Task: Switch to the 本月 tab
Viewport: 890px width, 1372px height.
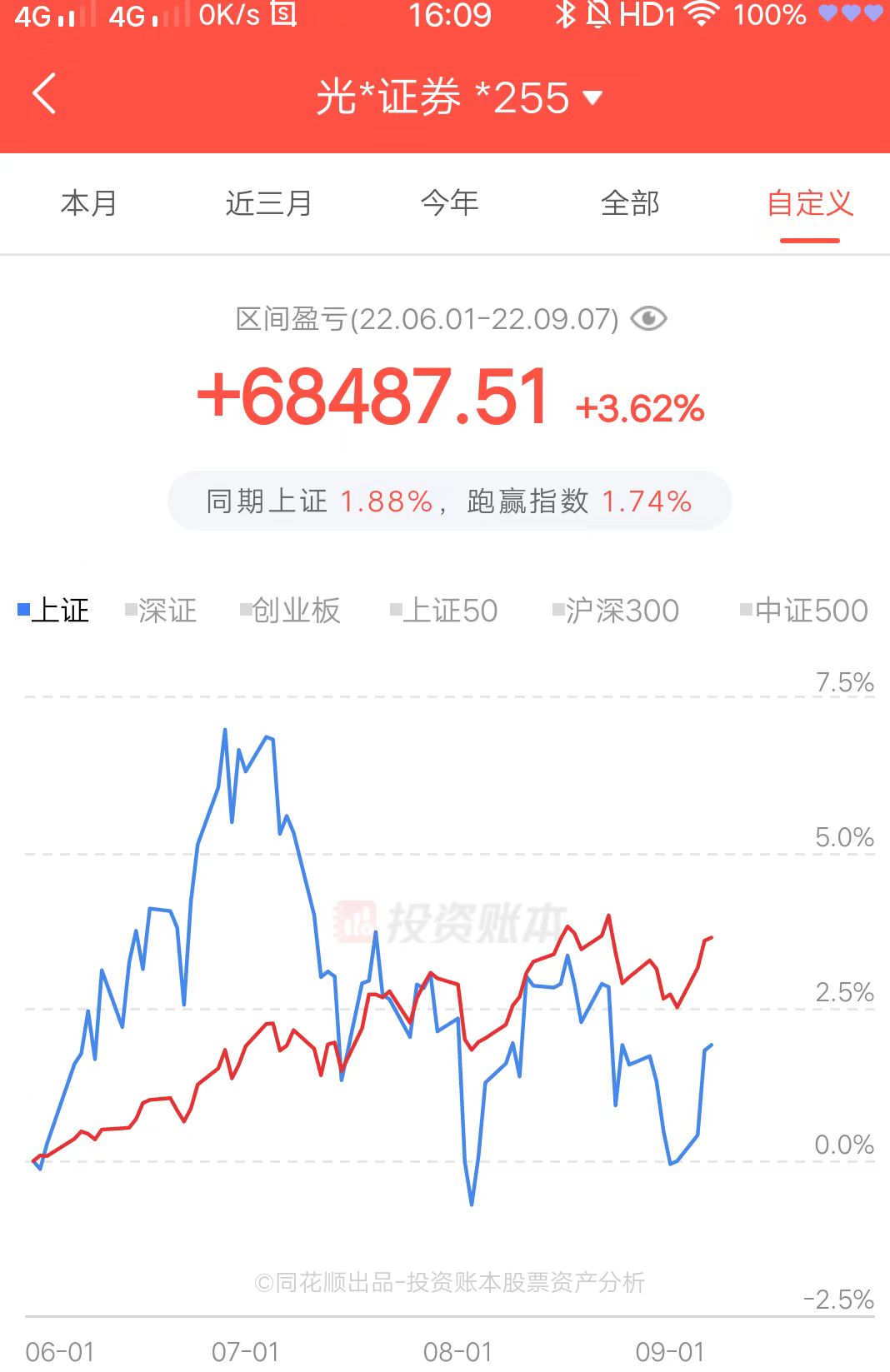Action: [88, 203]
